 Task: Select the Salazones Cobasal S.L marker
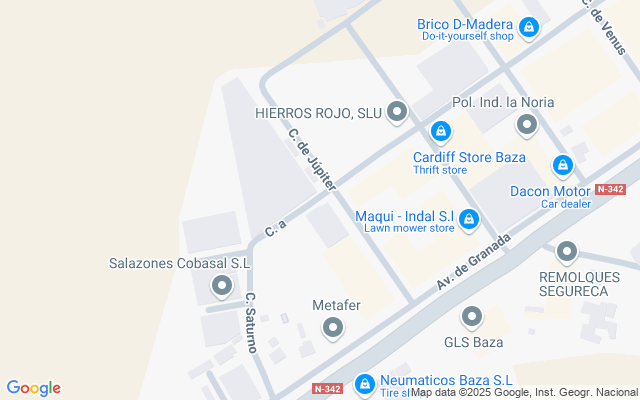tap(222, 286)
